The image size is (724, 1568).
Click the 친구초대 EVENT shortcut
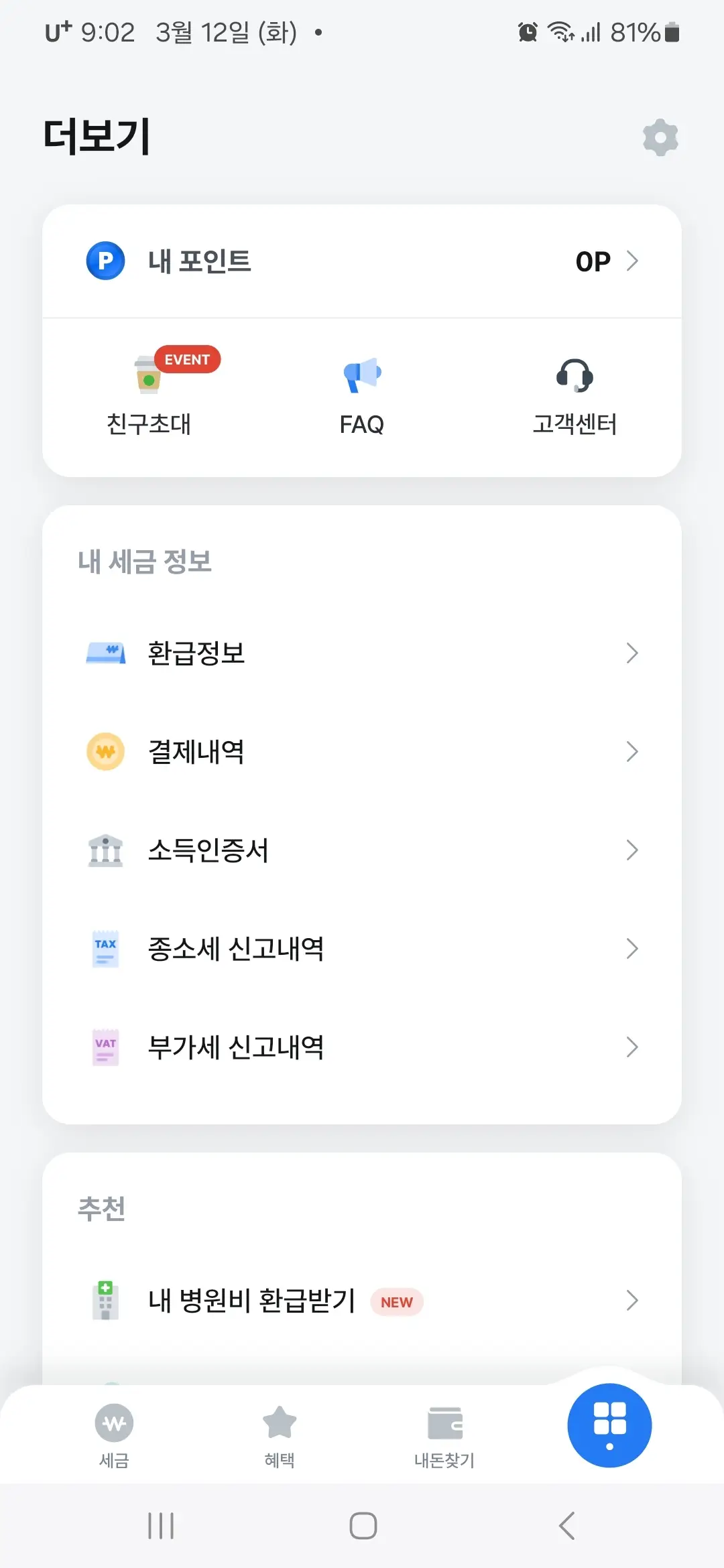coord(149,395)
